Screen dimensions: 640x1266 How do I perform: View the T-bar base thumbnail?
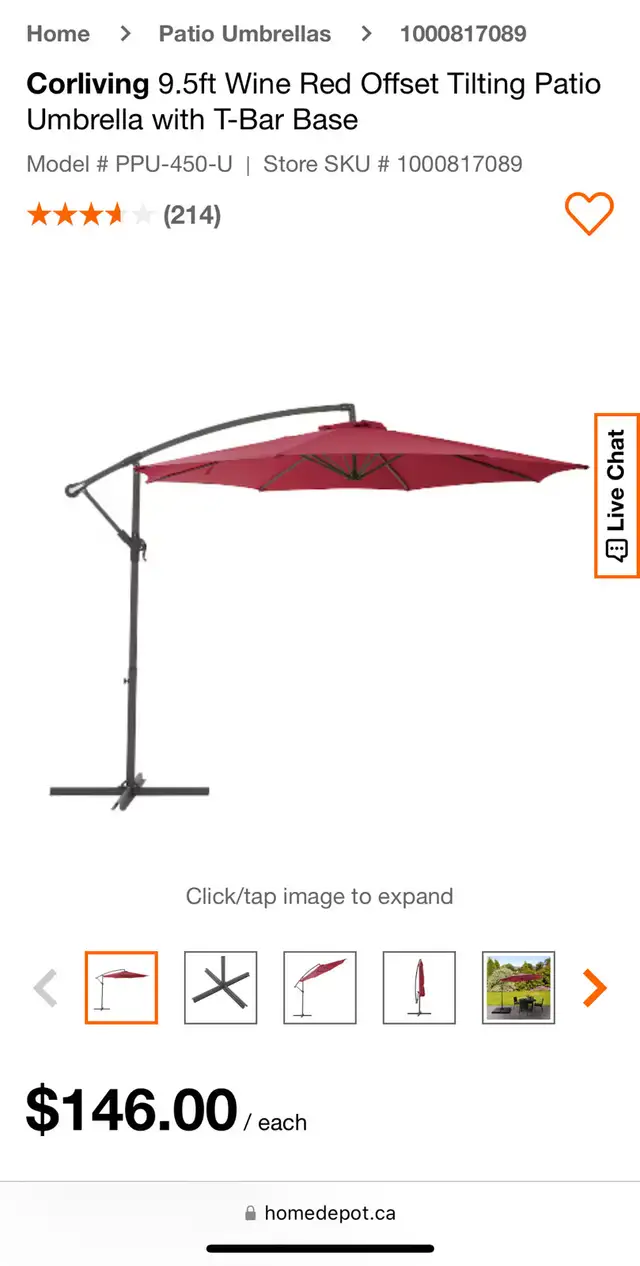[x=221, y=987]
